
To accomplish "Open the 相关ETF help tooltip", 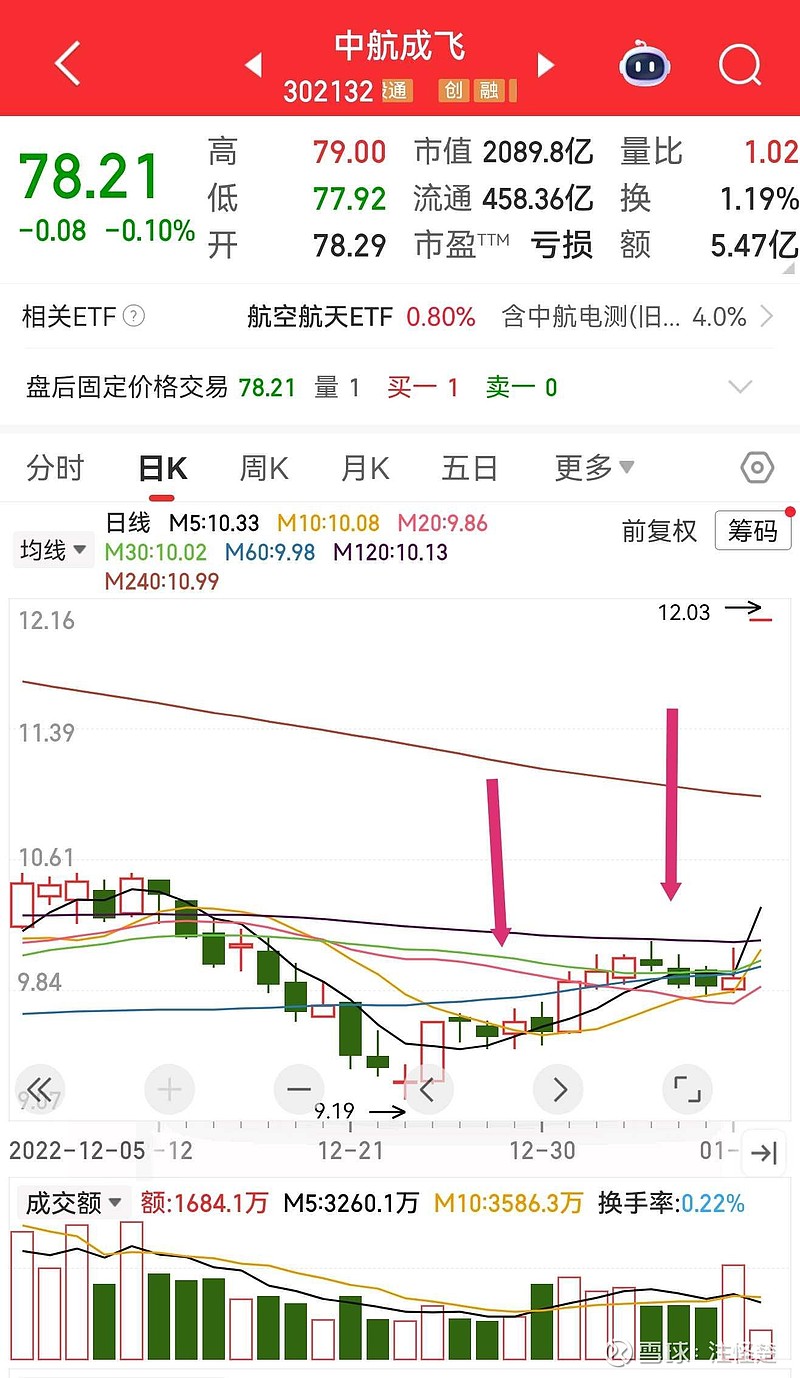I will point(135,317).
